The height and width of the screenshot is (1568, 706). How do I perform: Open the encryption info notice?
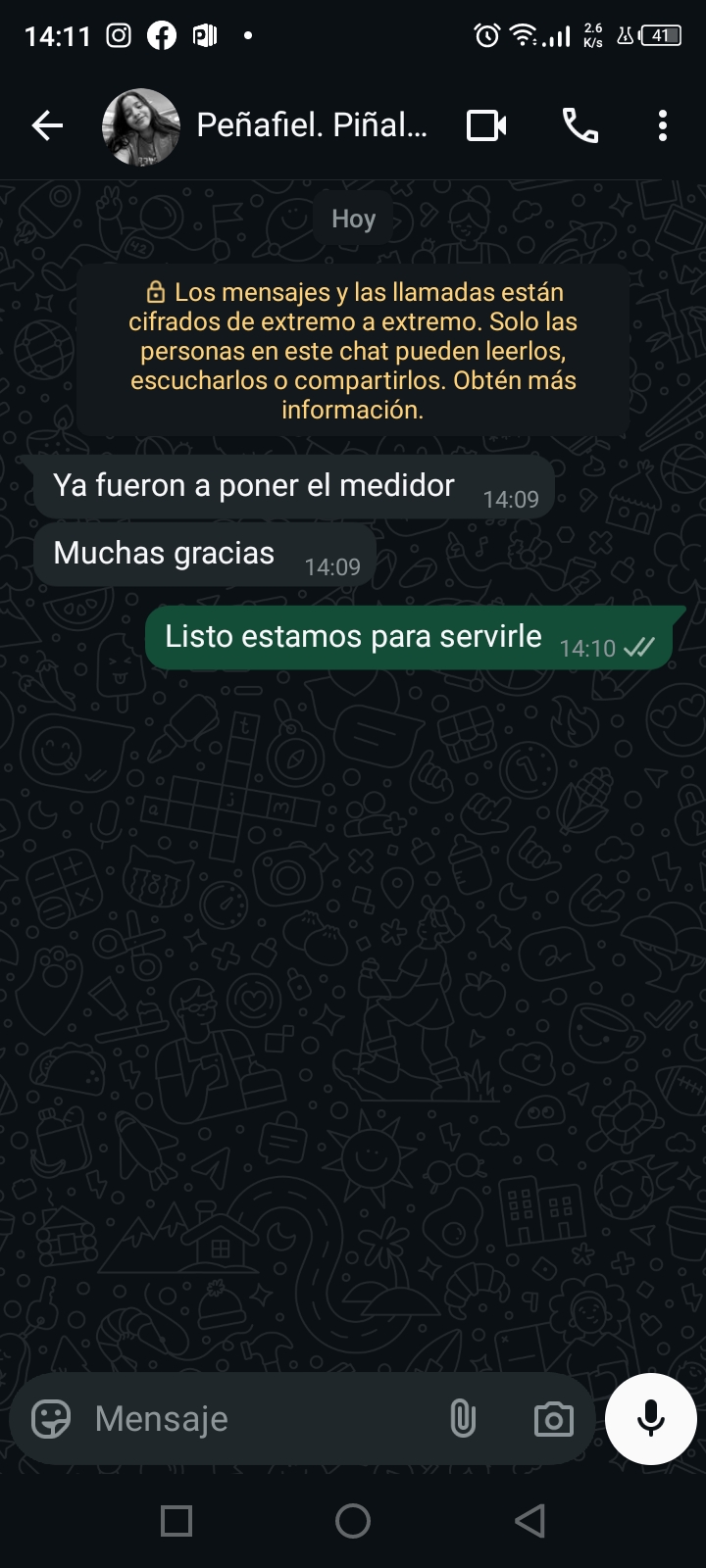coord(353,350)
